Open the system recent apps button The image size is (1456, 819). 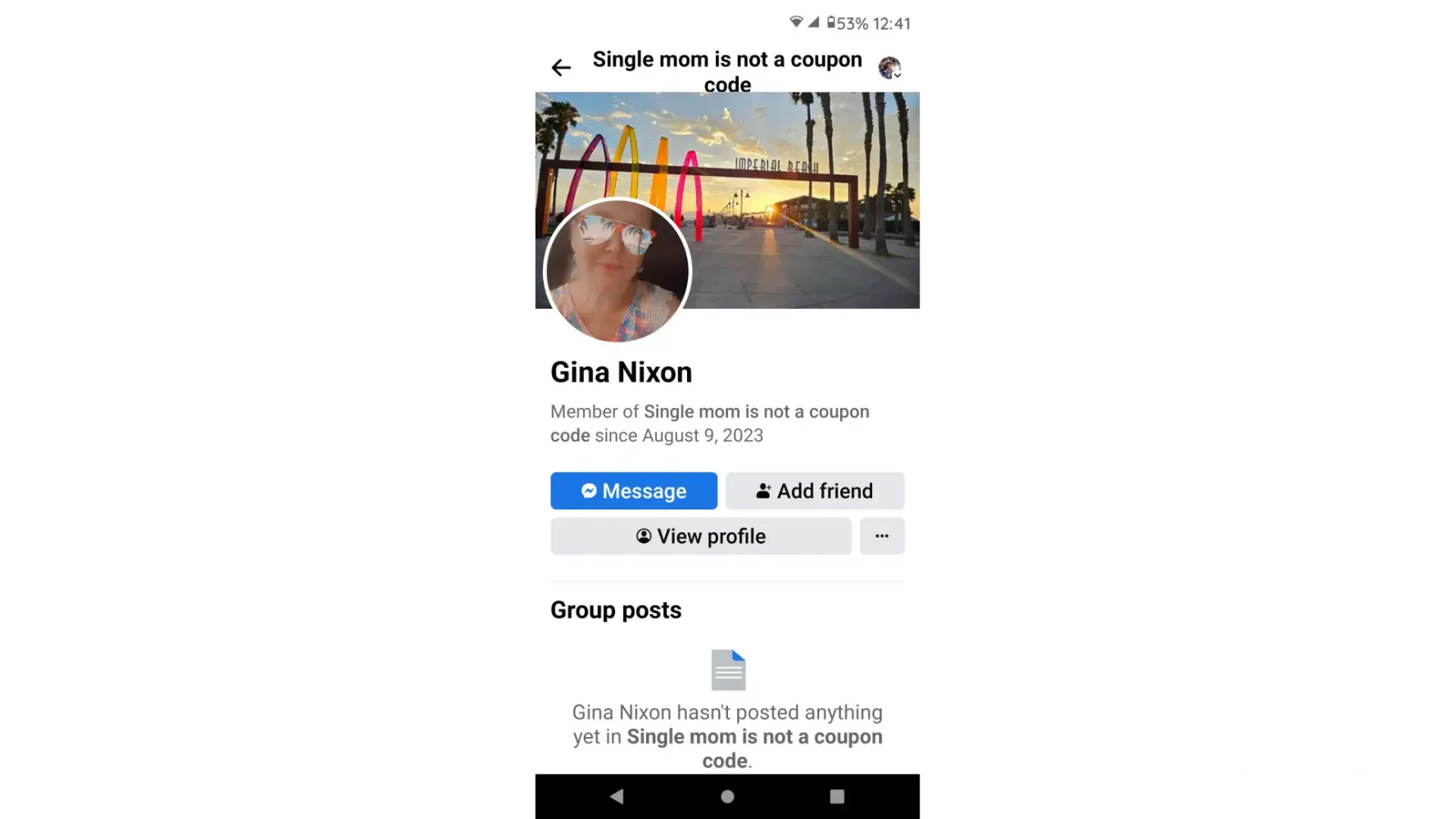coord(837,796)
